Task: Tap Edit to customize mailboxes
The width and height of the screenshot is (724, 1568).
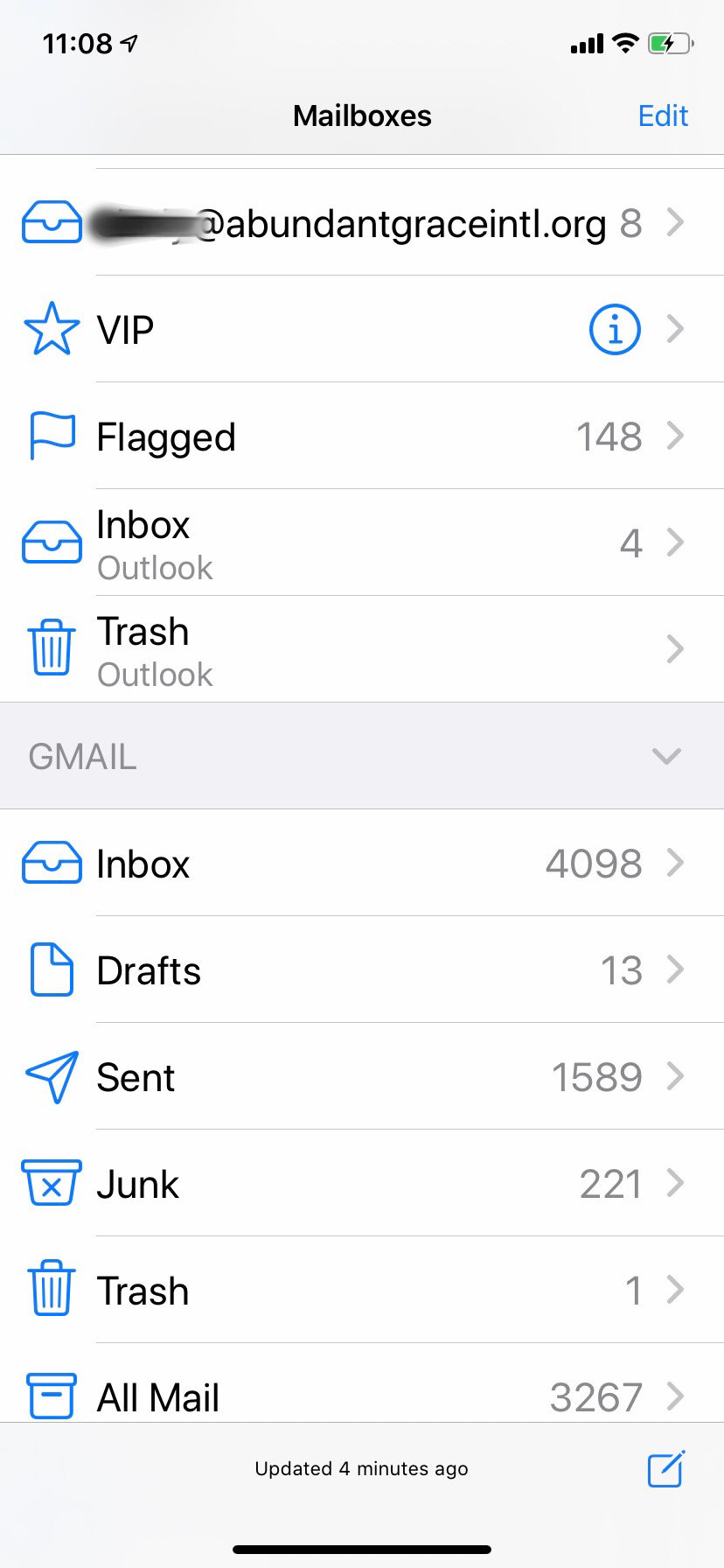Action: click(663, 115)
